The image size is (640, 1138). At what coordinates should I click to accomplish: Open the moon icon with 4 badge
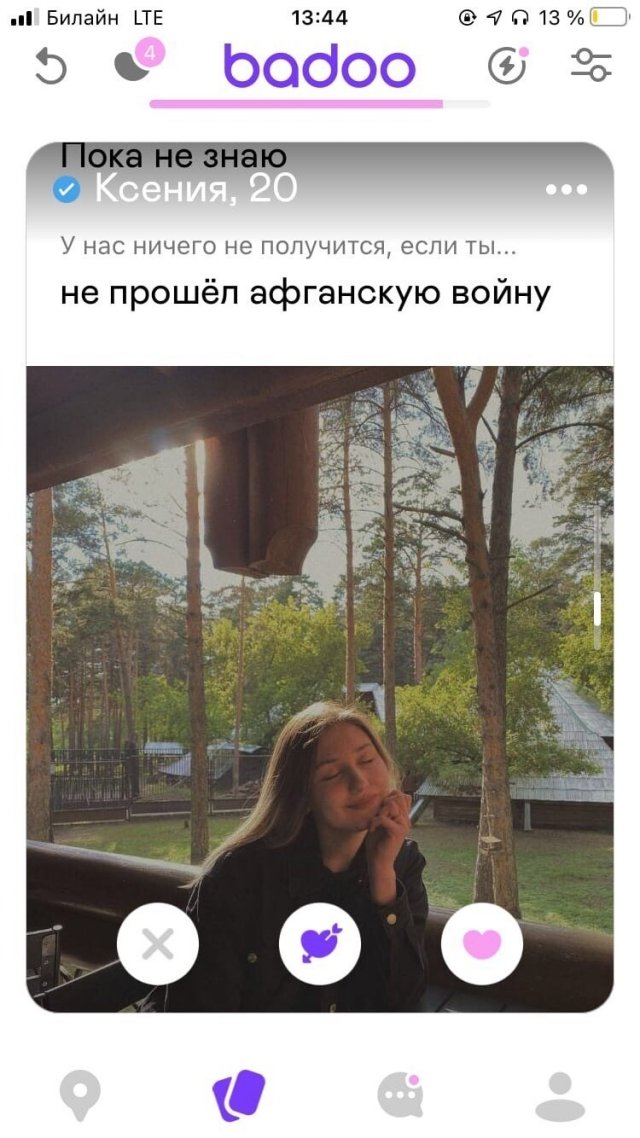[x=131, y=66]
